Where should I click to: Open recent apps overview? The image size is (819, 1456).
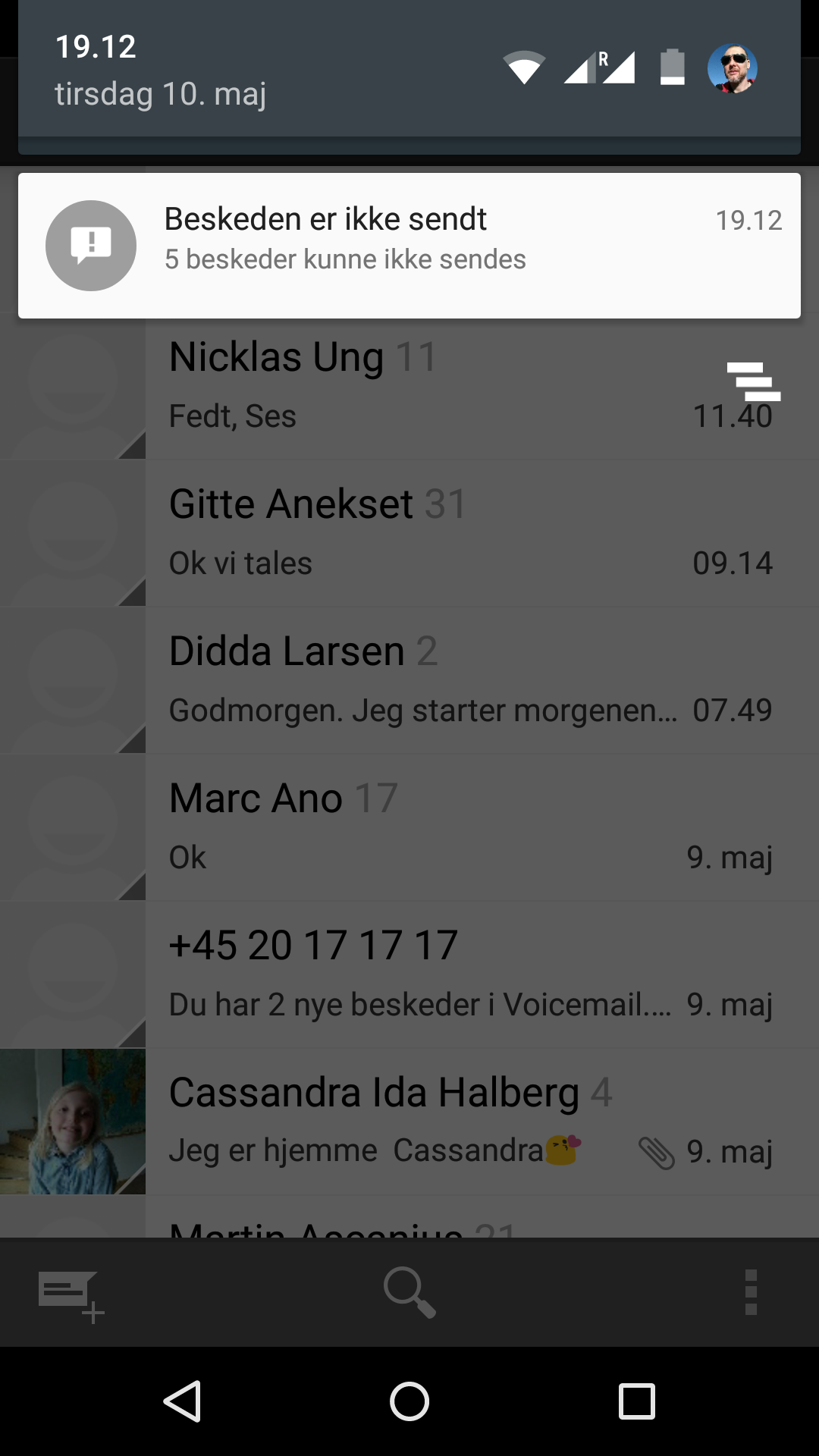tap(637, 1401)
